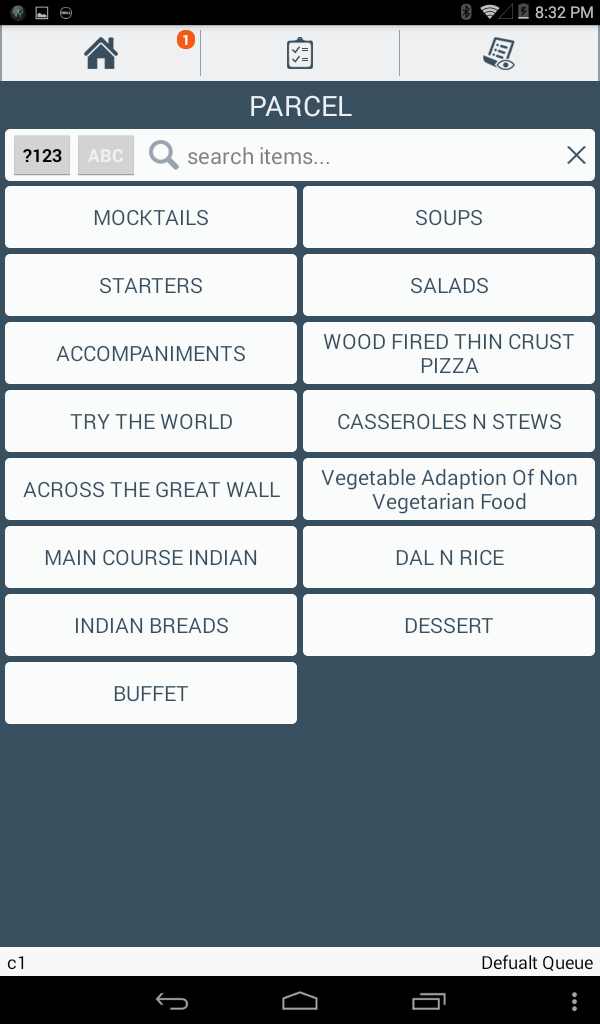Screen dimensions: 600x1024
Task: View the INDIAN BREADS category
Action: pos(151,625)
